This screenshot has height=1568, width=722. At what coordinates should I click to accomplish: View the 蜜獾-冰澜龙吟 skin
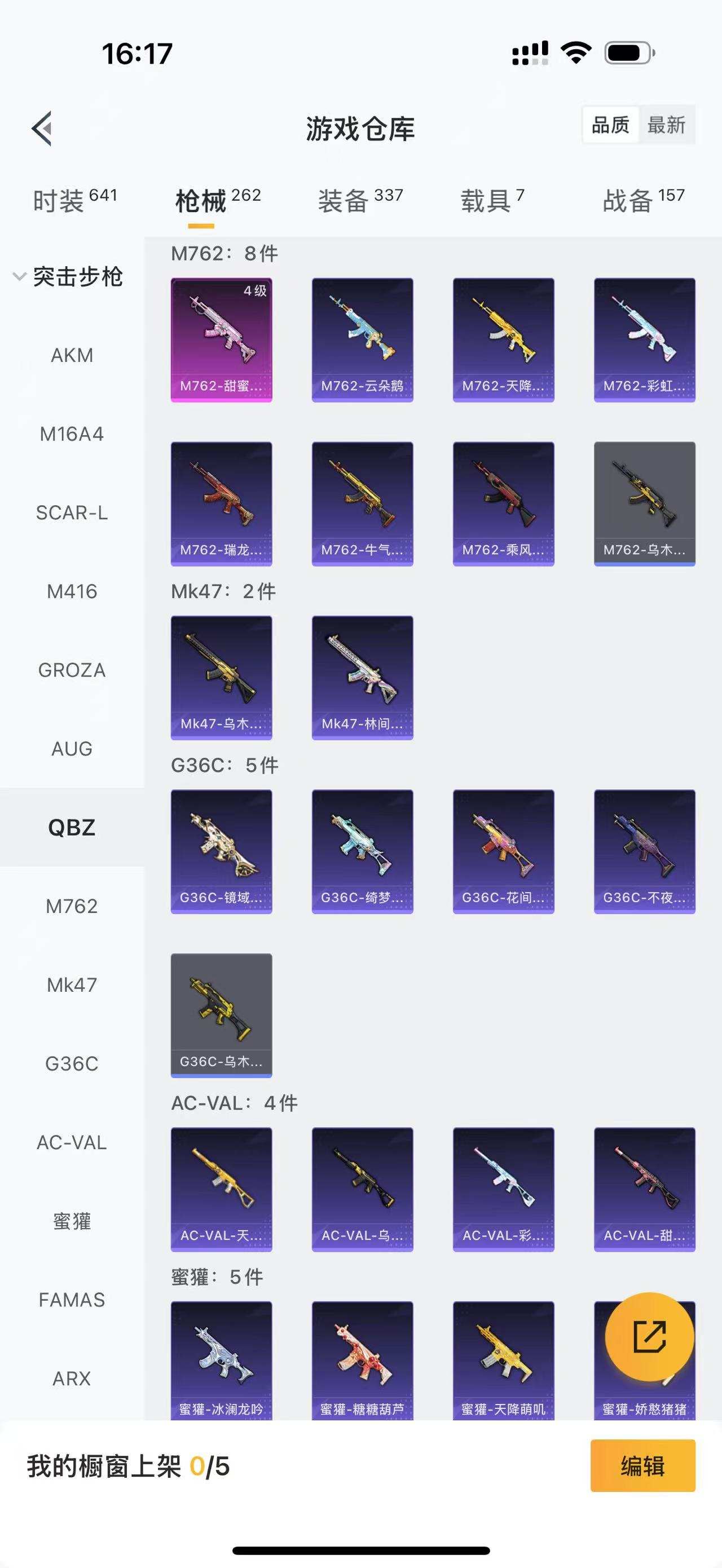coord(222,1361)
